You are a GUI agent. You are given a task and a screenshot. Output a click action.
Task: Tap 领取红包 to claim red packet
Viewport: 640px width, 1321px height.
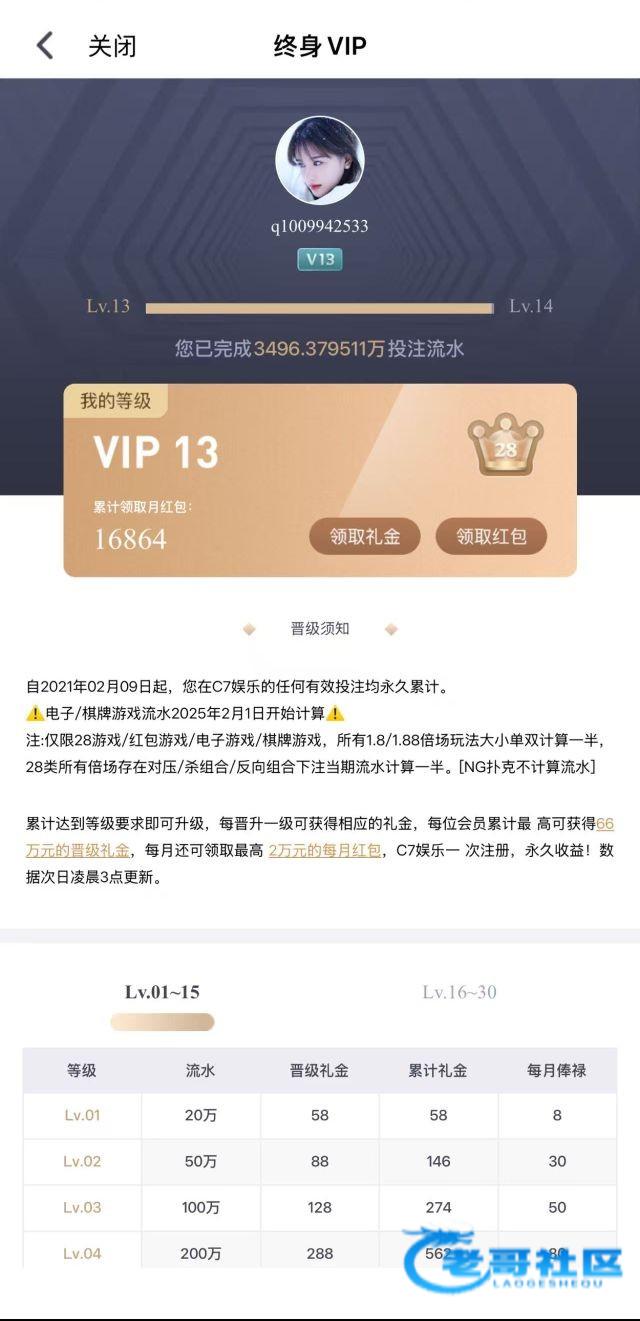[491, 536]
